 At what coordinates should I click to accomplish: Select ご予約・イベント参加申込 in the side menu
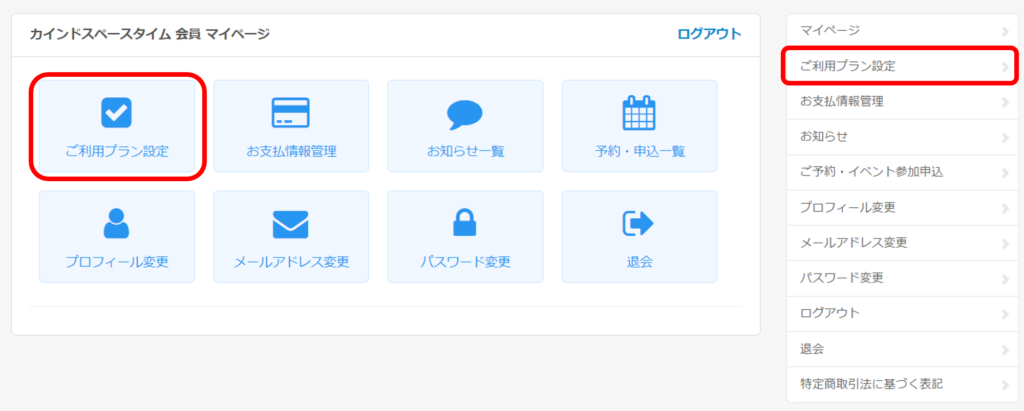(x=900, y=172)
